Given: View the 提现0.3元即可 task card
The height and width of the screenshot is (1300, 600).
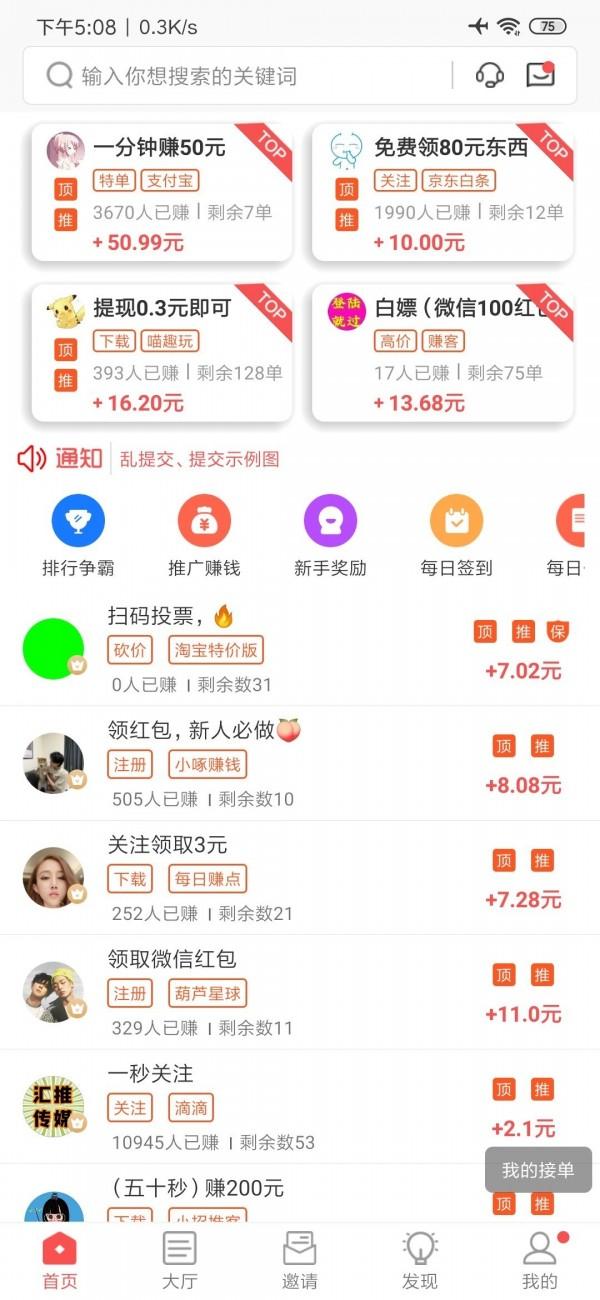Looking at the screenshot, I should click(162, 353).
